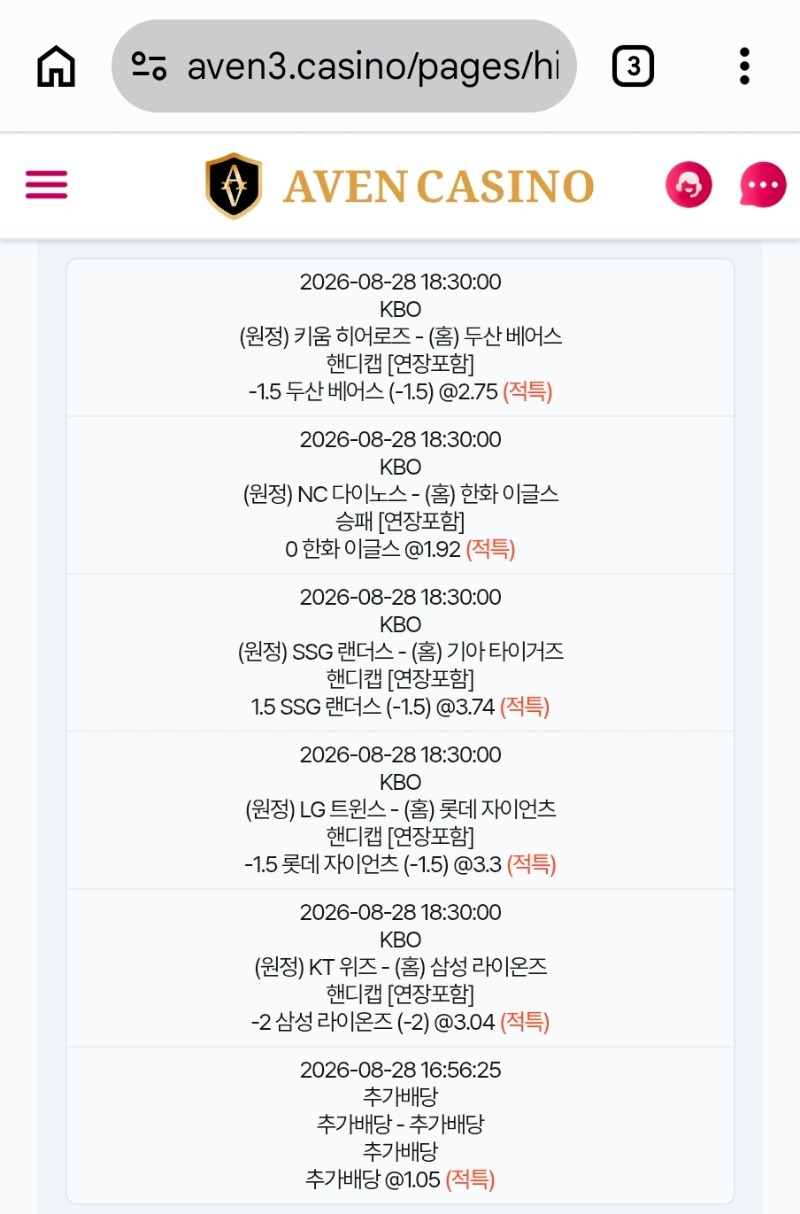This screenshot has height=1214, width=800.
Task: Open the browser overflow menu
Action: [x=744, y=67]
